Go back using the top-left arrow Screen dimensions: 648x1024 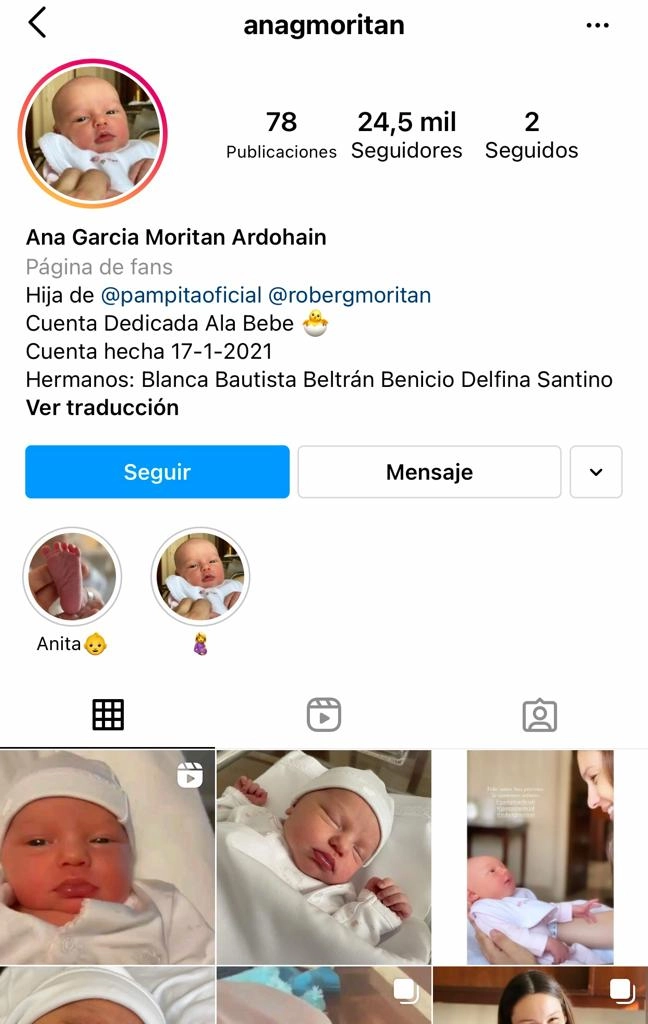[x=37, y=23]
